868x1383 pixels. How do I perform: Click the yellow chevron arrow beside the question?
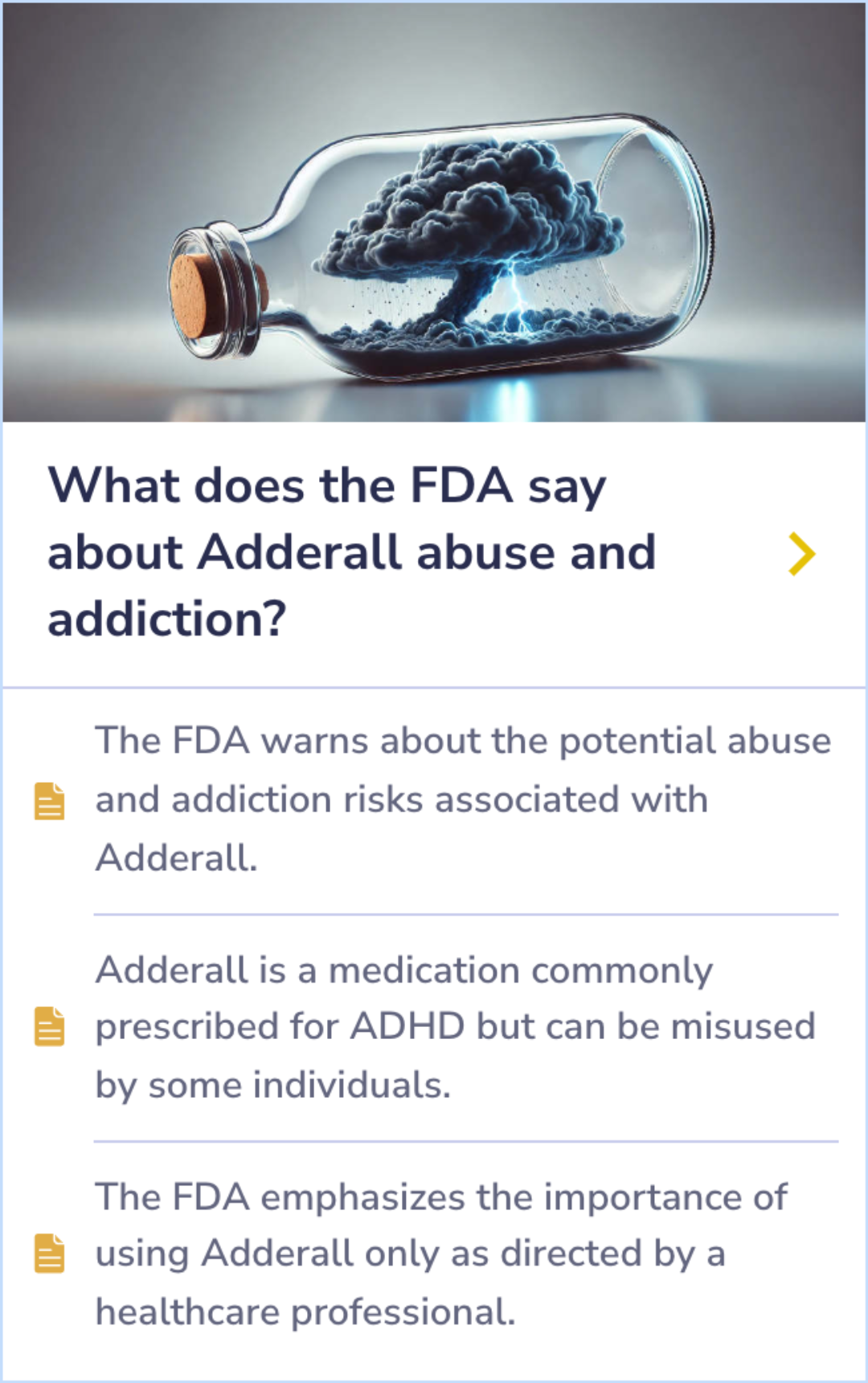(803, 552)
